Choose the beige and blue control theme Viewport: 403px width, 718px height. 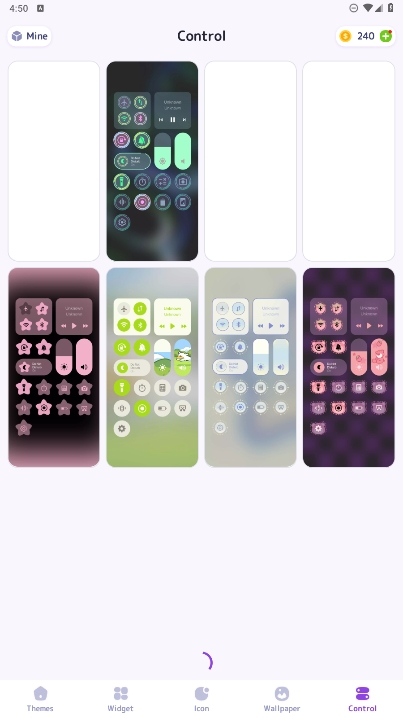(251, 367)
